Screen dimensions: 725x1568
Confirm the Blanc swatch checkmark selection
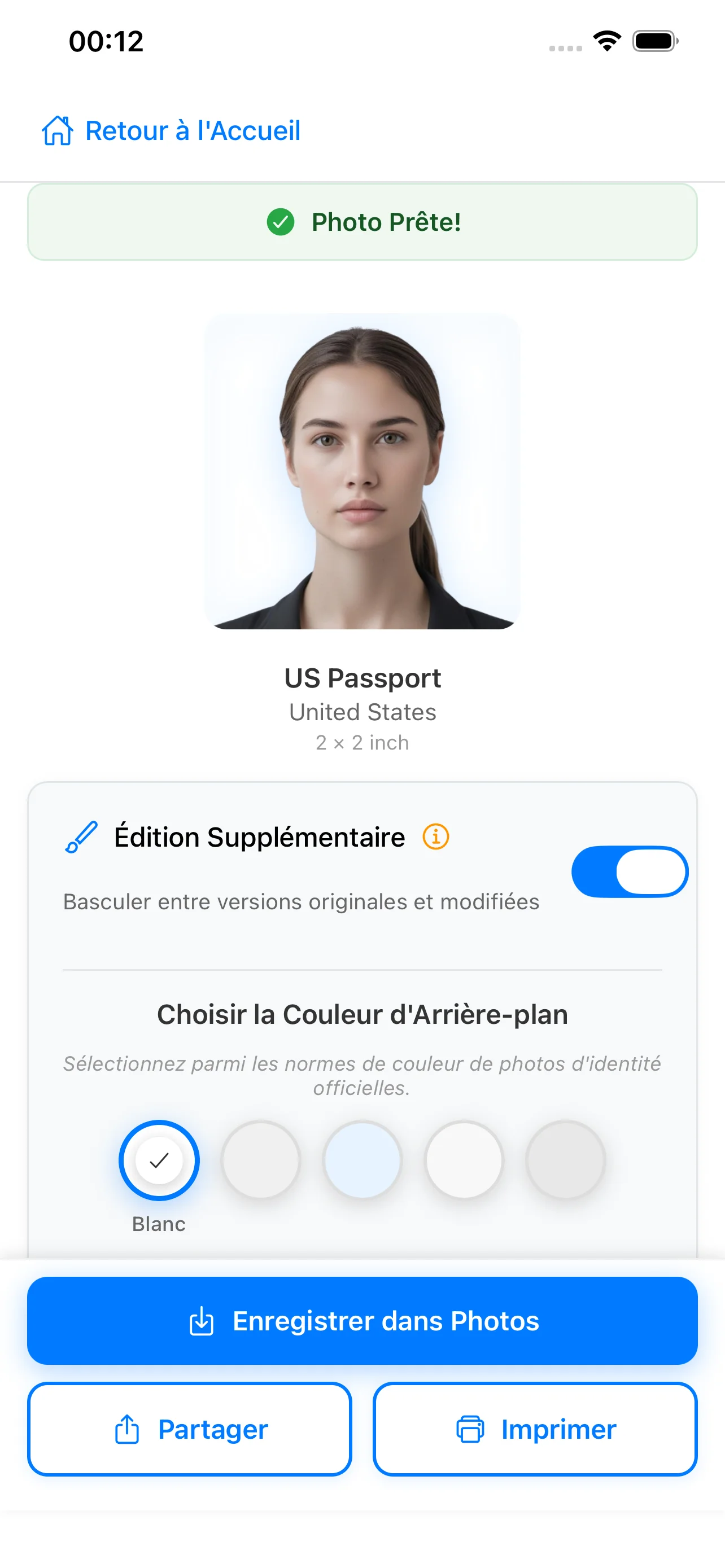(159, 1159)
